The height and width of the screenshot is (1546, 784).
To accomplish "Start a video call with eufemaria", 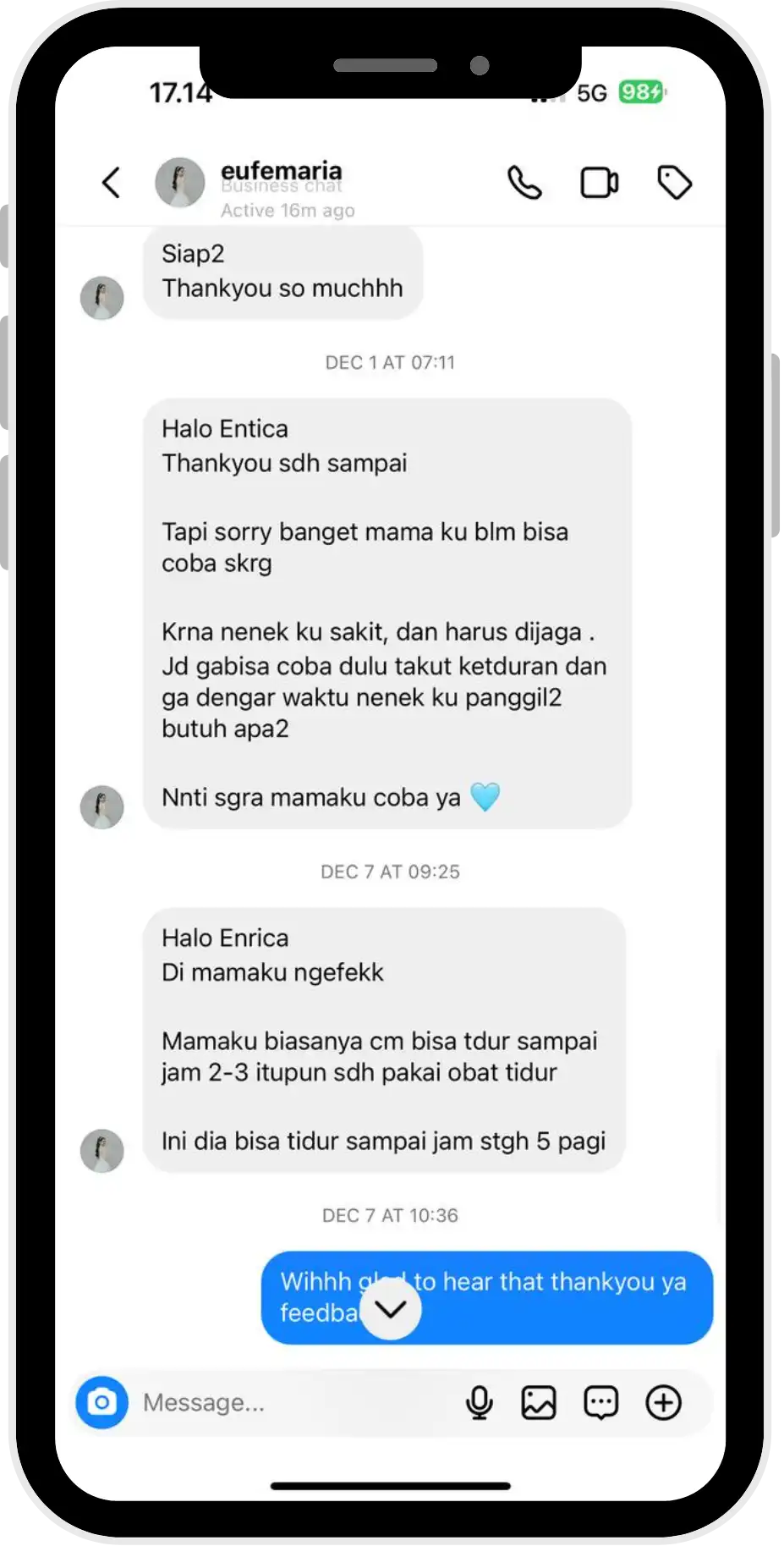I will pyautogui.click(x=600, y=183).
